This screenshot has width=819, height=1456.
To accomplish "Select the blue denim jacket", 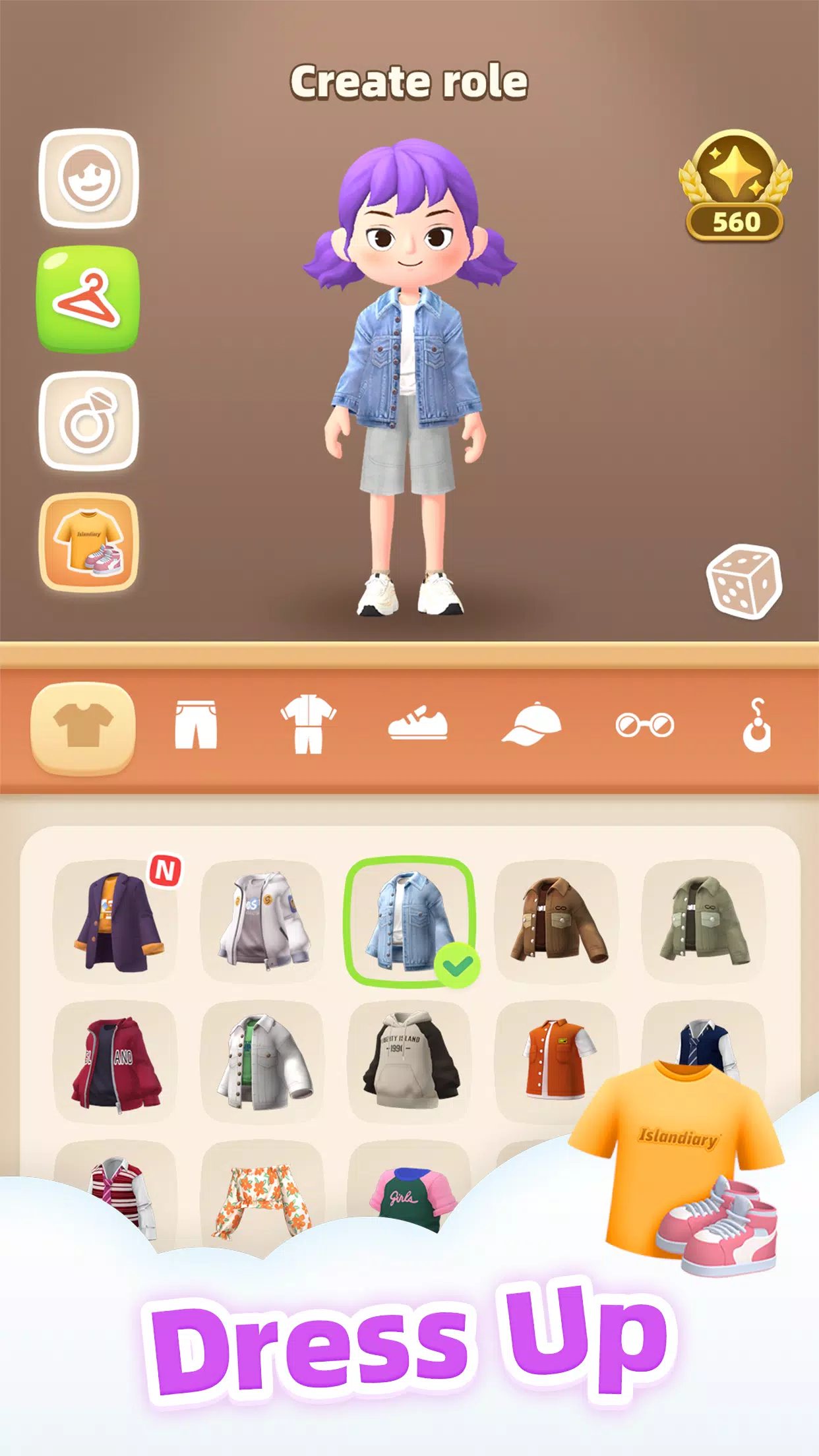I will coord(409,921).
